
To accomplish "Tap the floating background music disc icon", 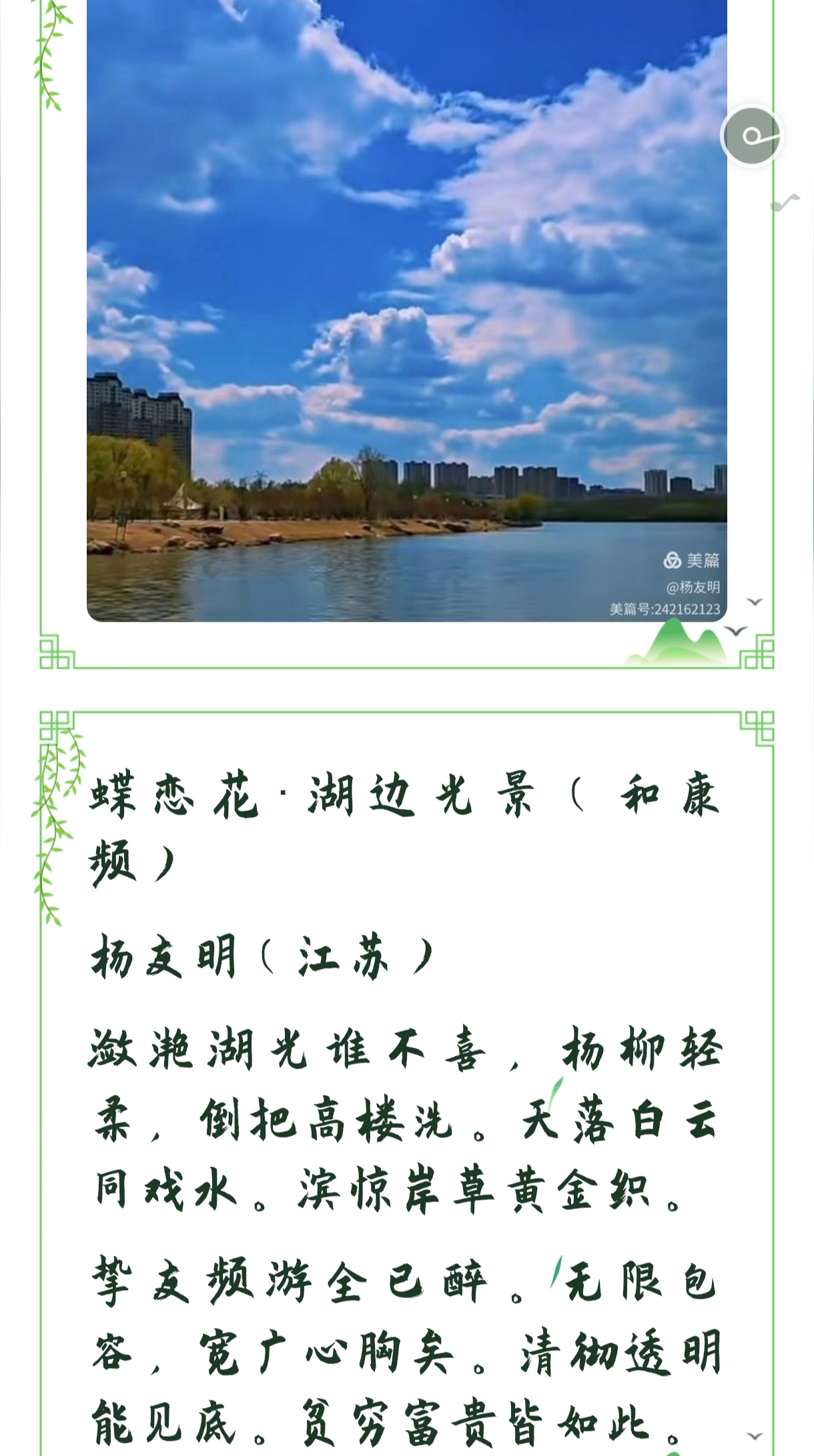I will (x=752, y=136).
